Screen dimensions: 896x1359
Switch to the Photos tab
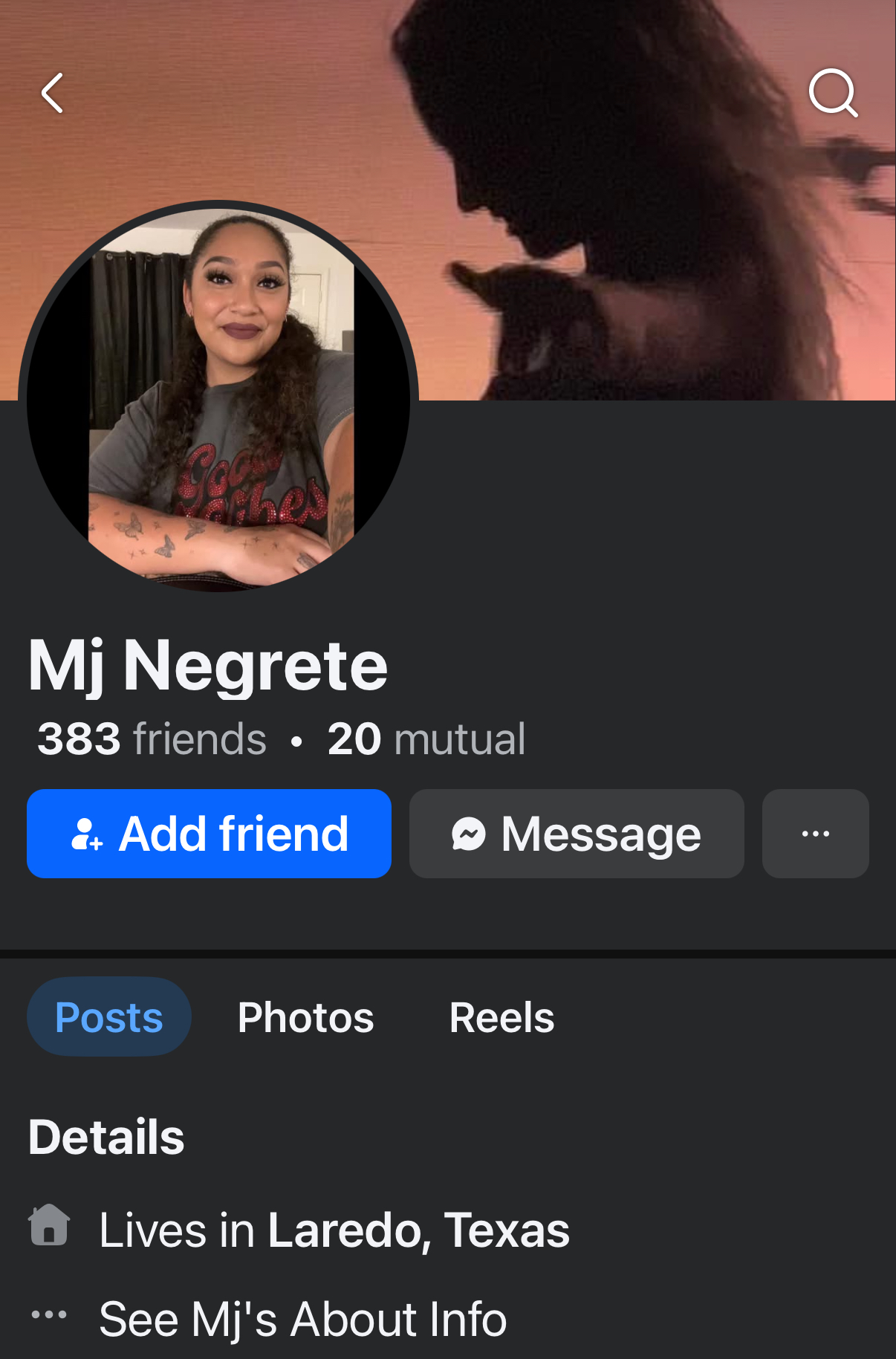point(305,1017)
